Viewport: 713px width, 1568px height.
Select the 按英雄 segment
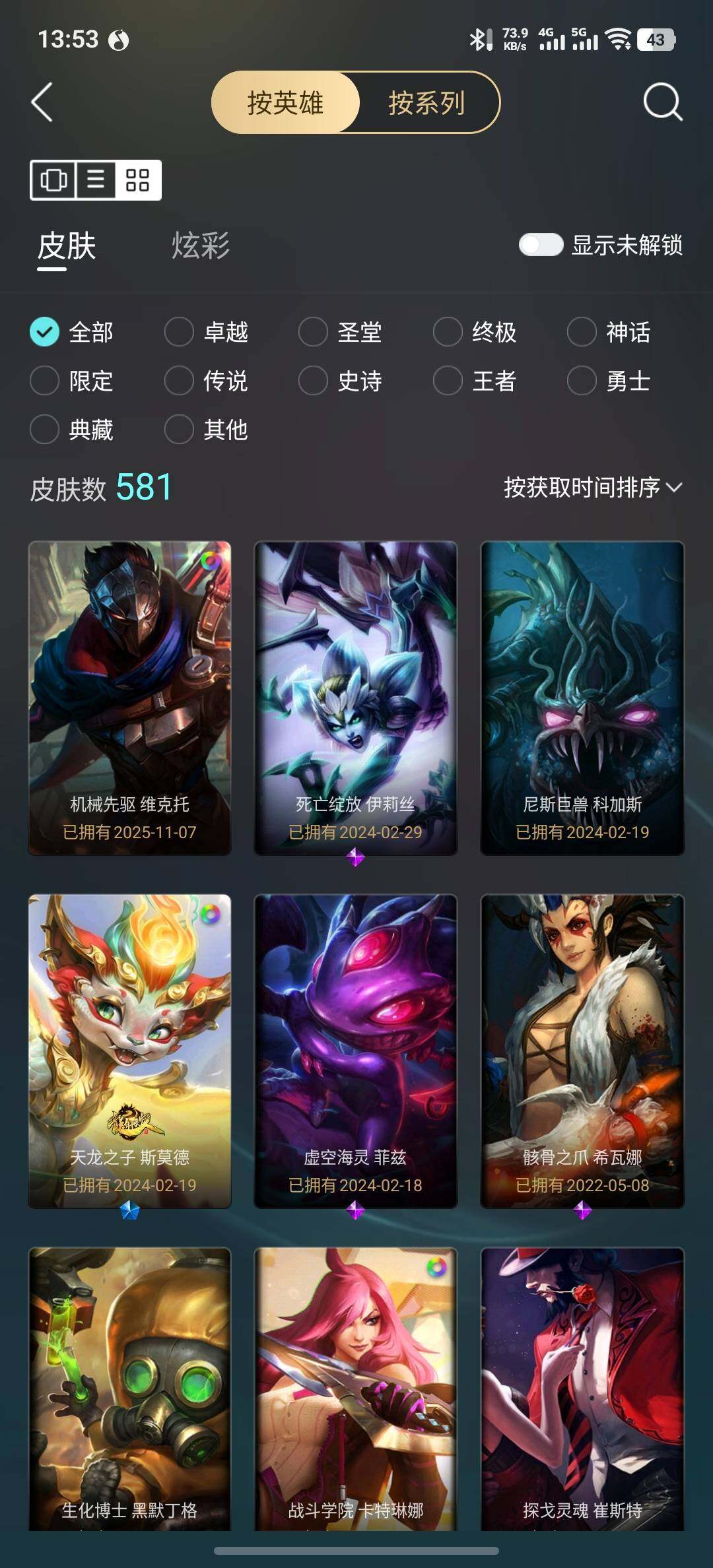tap(285, 102)
